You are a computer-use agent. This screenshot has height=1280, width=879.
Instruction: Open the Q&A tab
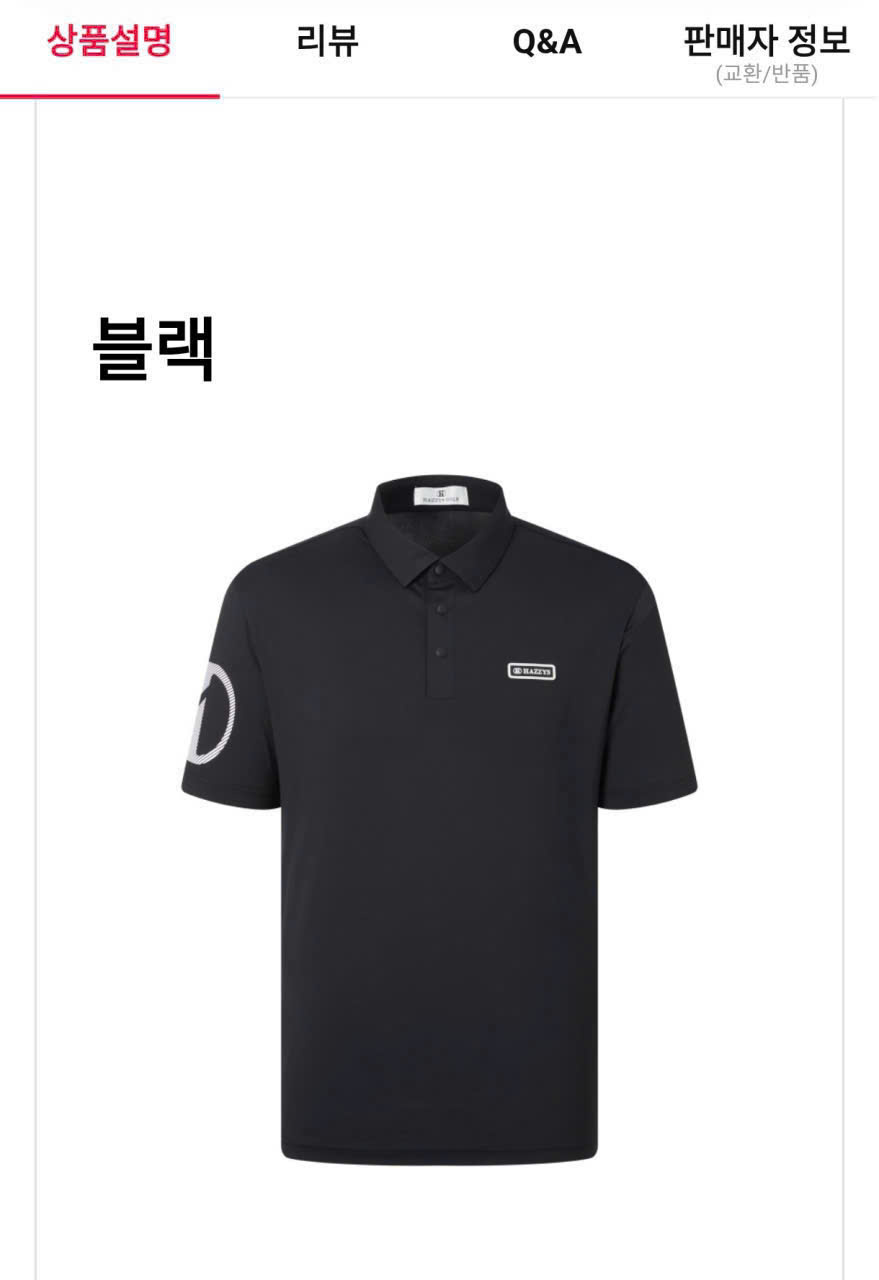pyautogui.click(x=547, y=43)
